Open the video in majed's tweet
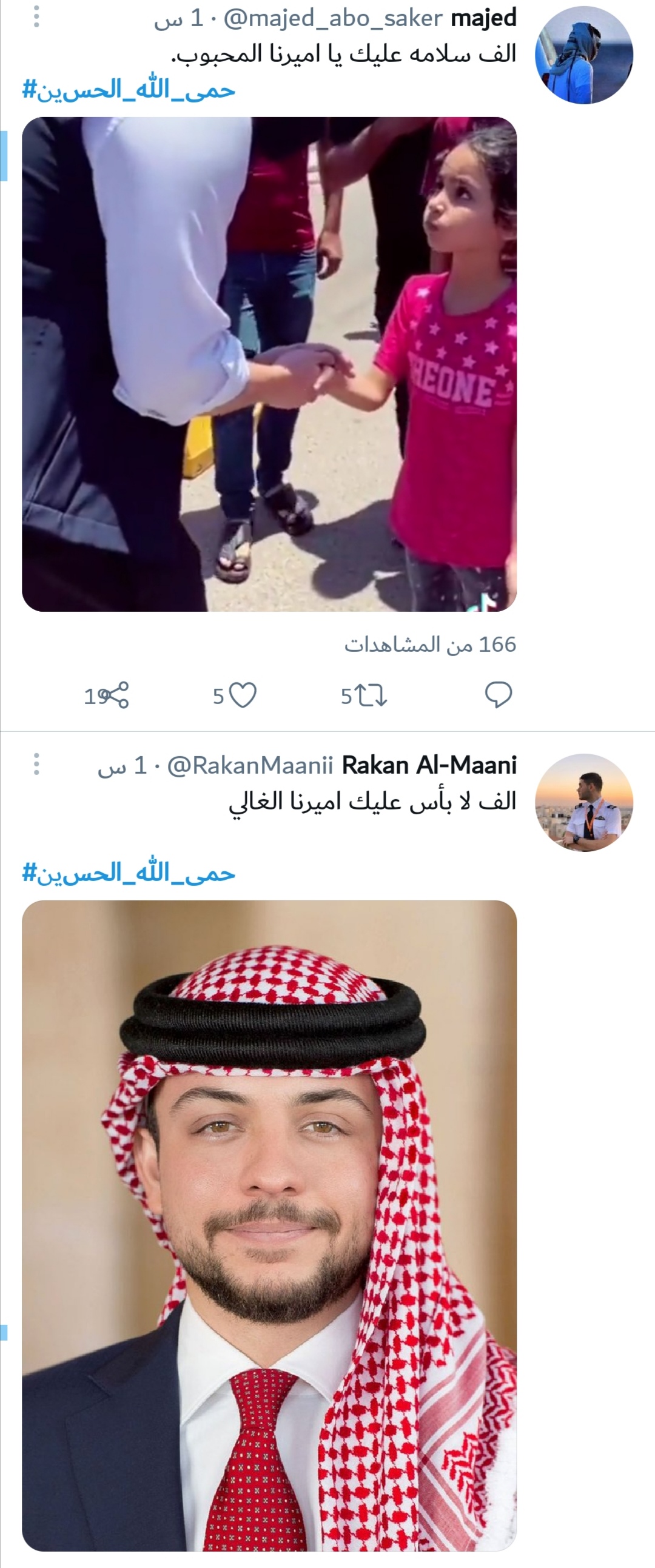The width and height of the screenshot is (655, 1568). tap(269, 364)
